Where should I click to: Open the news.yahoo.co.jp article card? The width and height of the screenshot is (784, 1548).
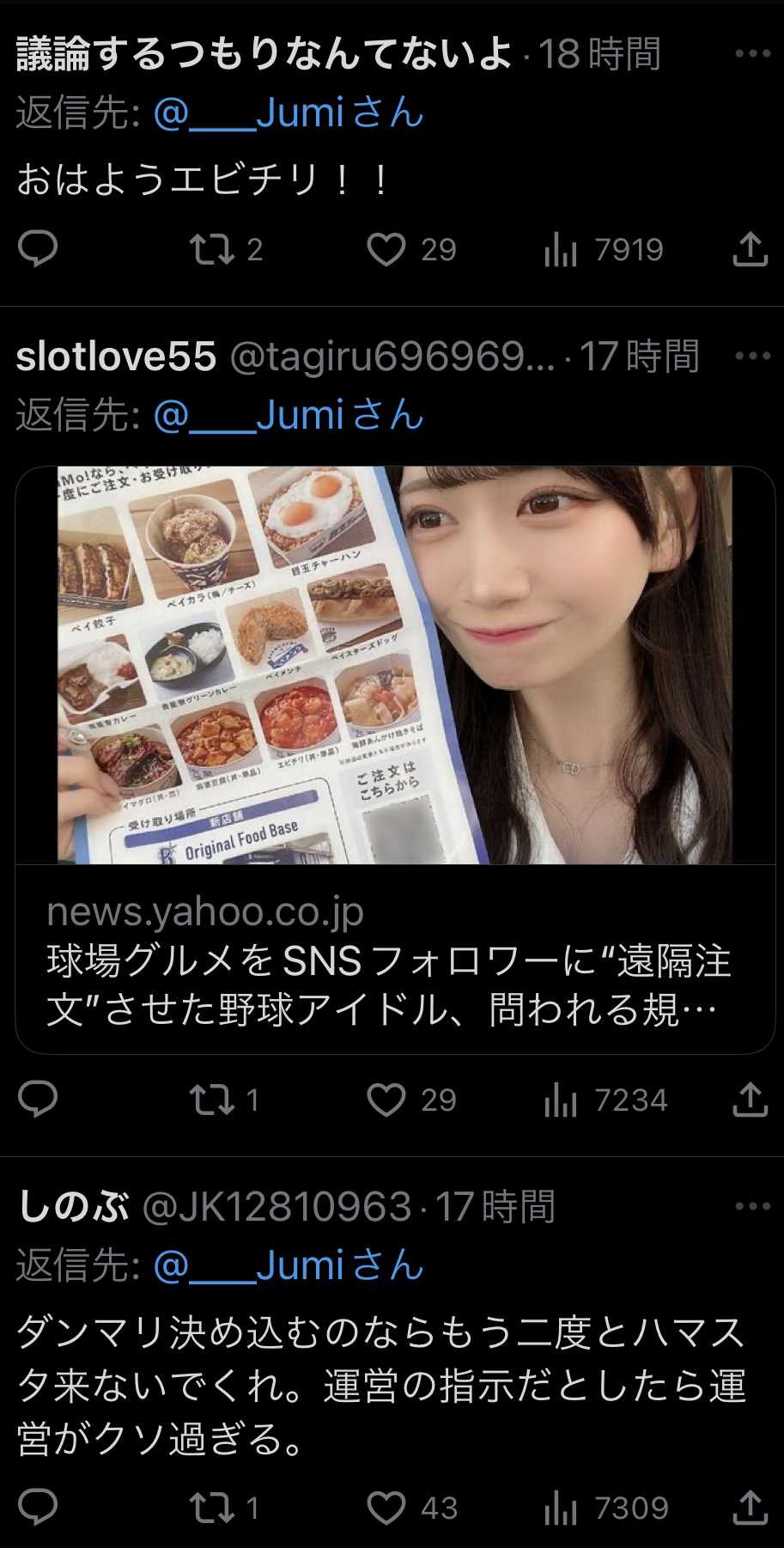click(395, 958)
